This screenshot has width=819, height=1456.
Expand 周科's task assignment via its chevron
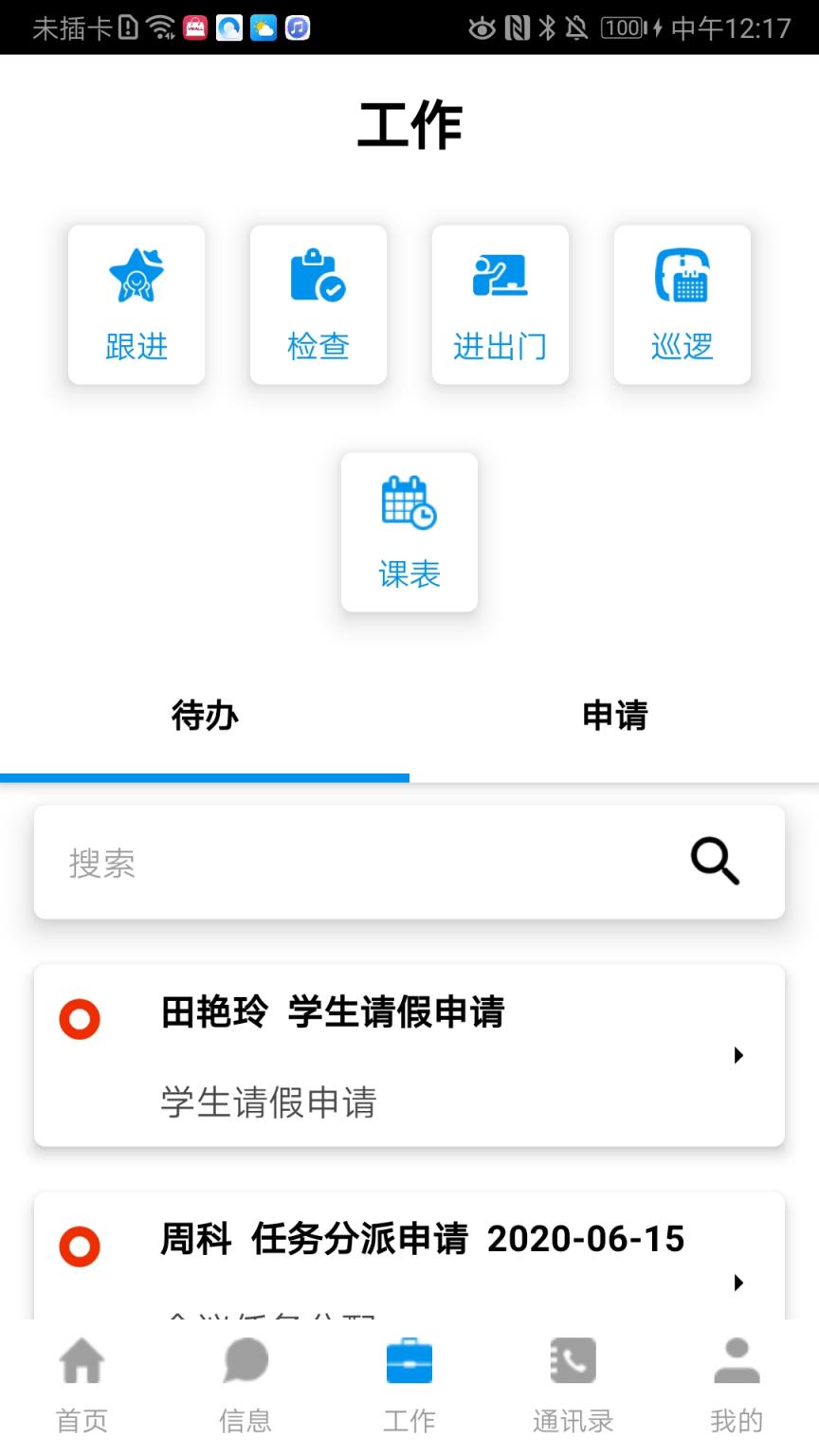pyautogui.click(x=737, y=1284)
